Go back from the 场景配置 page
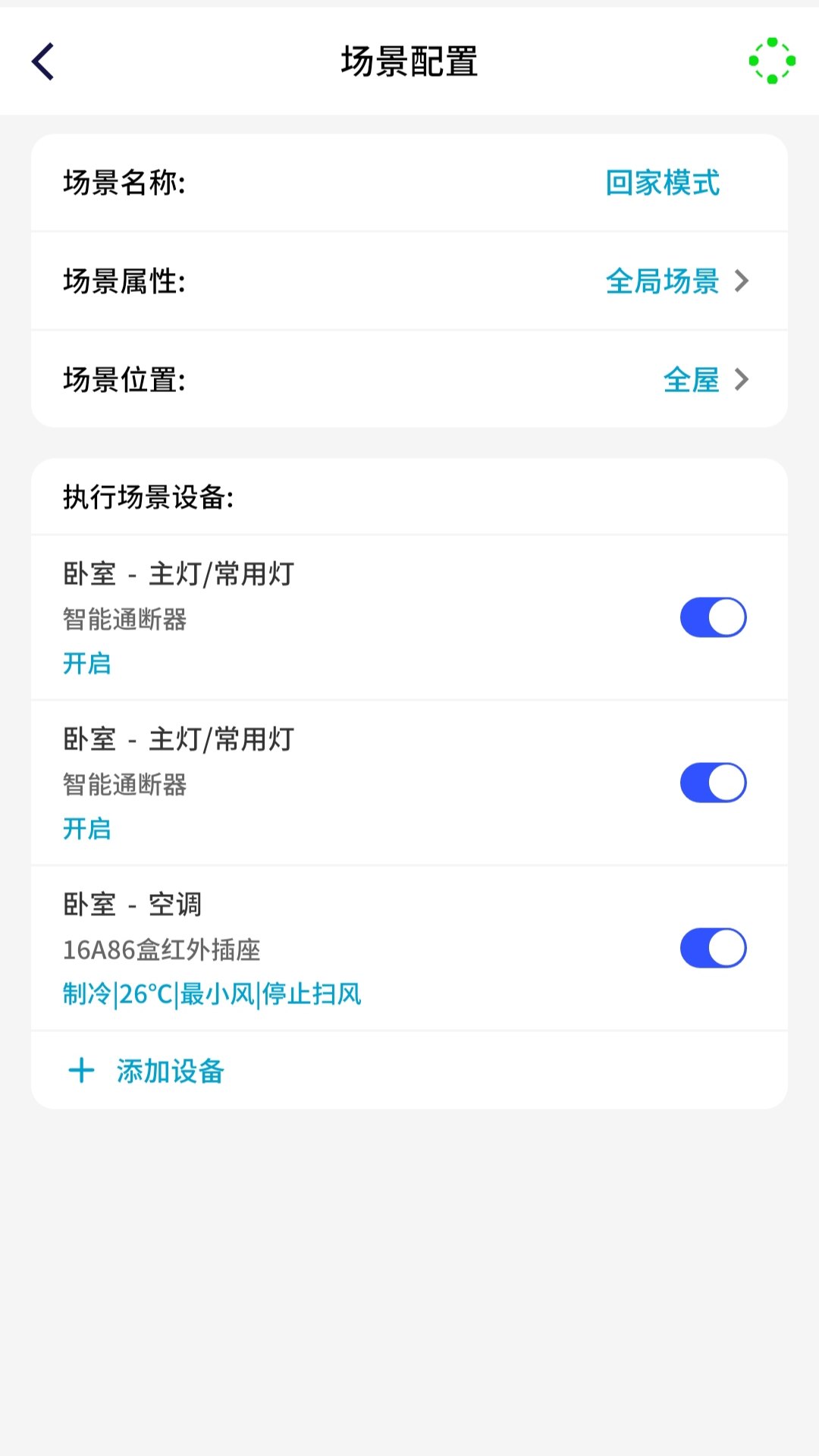The width and height of the screenshot is (819, 1456). pyautogui.click(x=43, y=61)
